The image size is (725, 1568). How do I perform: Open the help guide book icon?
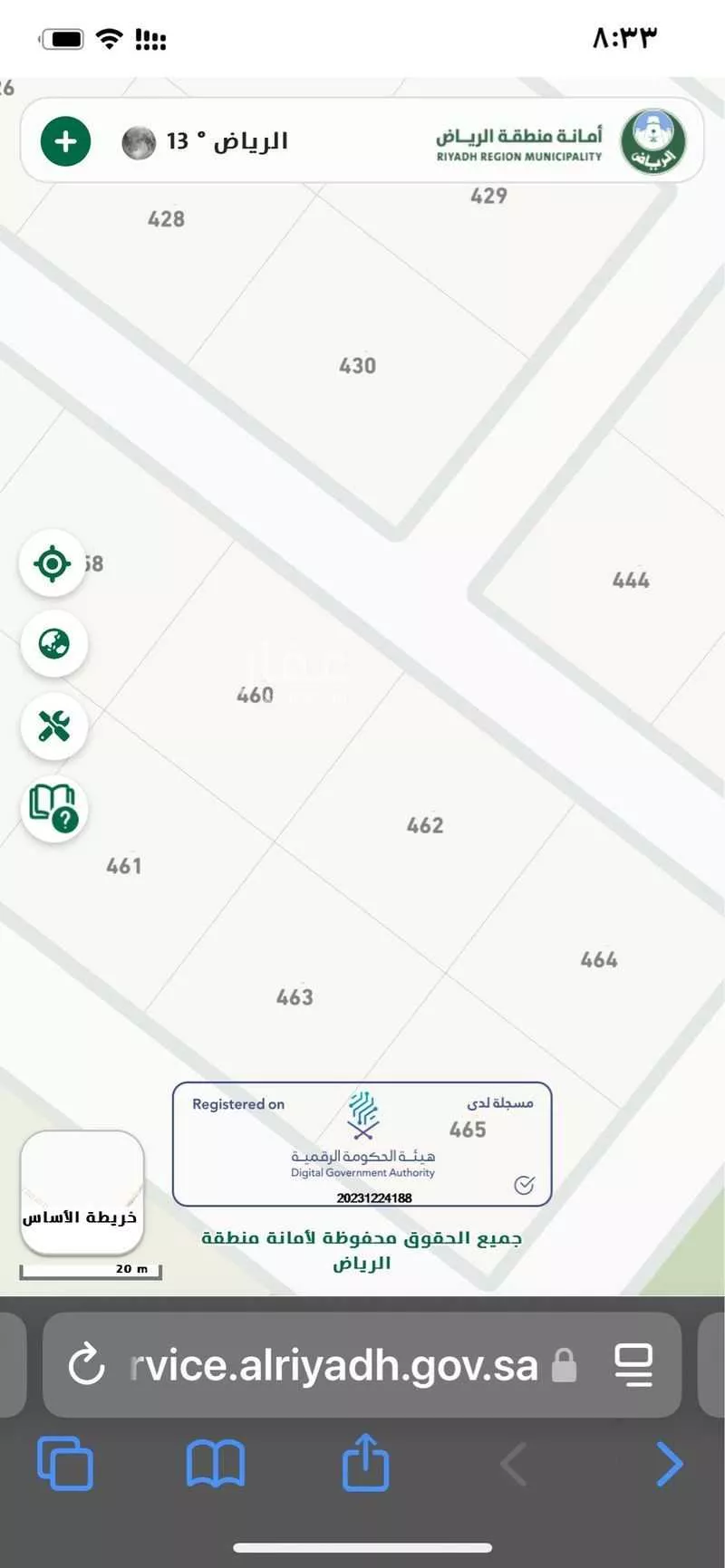[x=54, y=809]
